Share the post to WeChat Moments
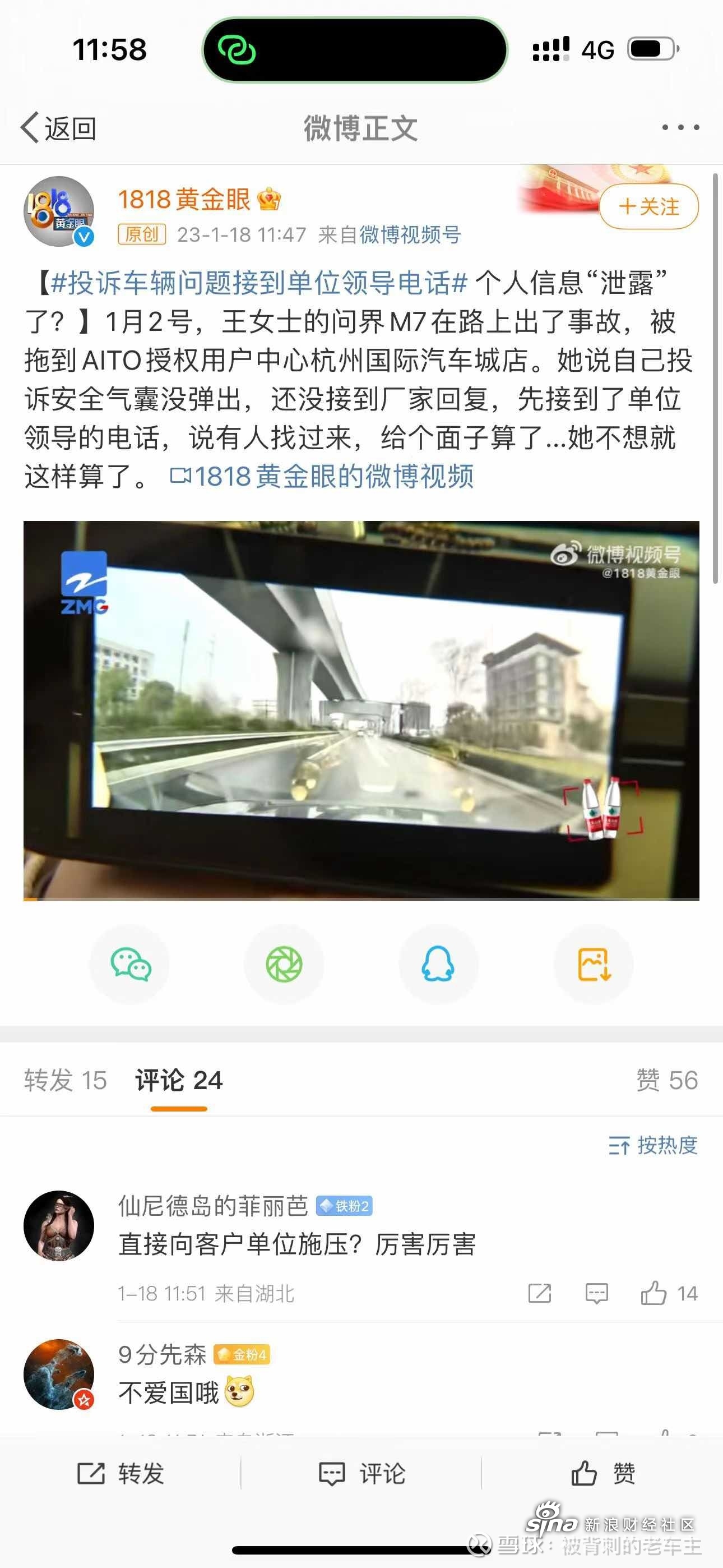Viewport: 723px width, 1568px height. (x=284, y=965)
